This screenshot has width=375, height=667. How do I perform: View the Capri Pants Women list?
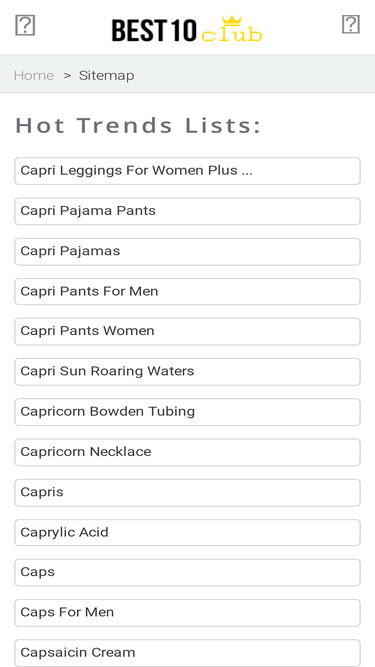pos(188,331)
